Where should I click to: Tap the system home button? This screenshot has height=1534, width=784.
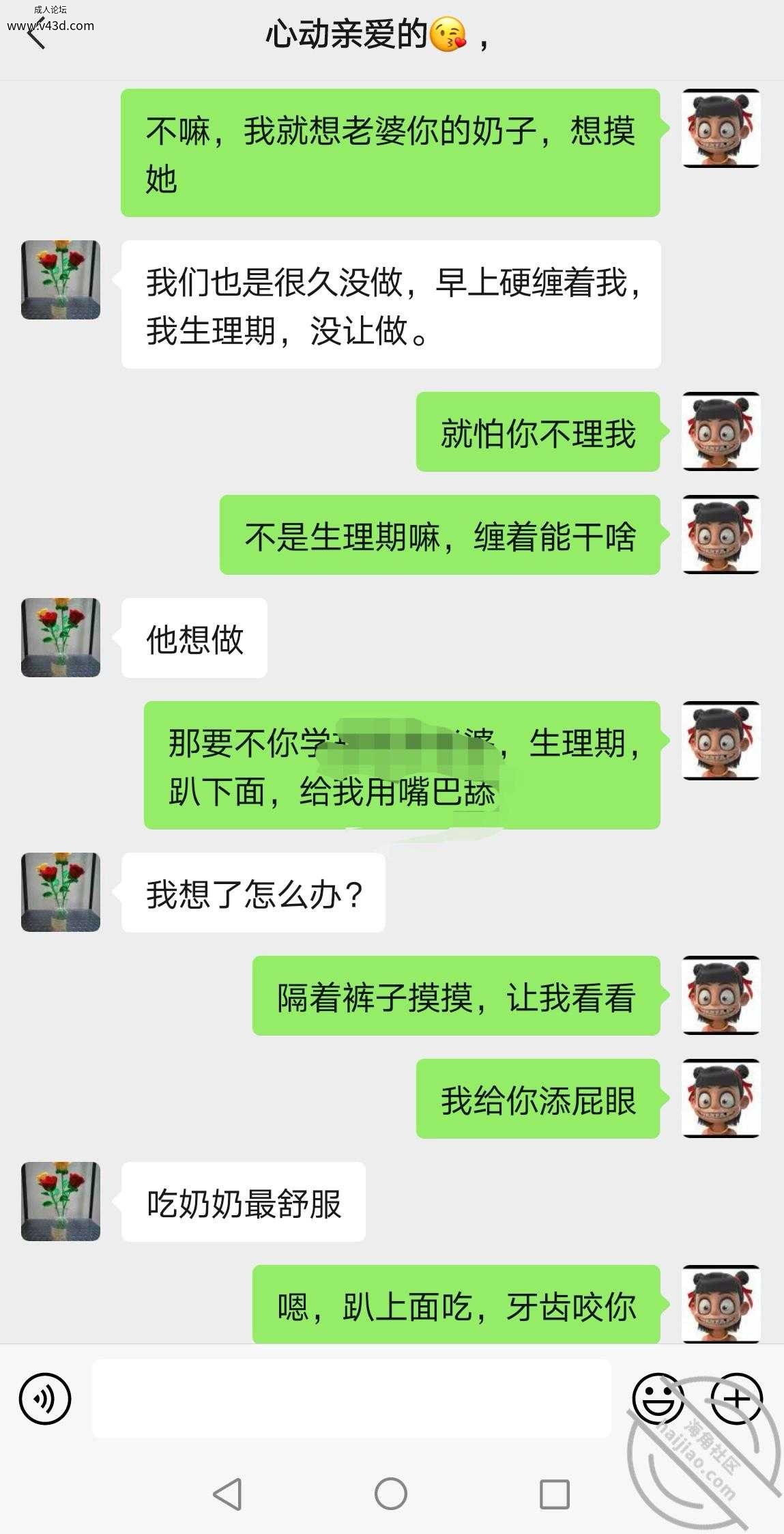click(x=391, y=1494)
